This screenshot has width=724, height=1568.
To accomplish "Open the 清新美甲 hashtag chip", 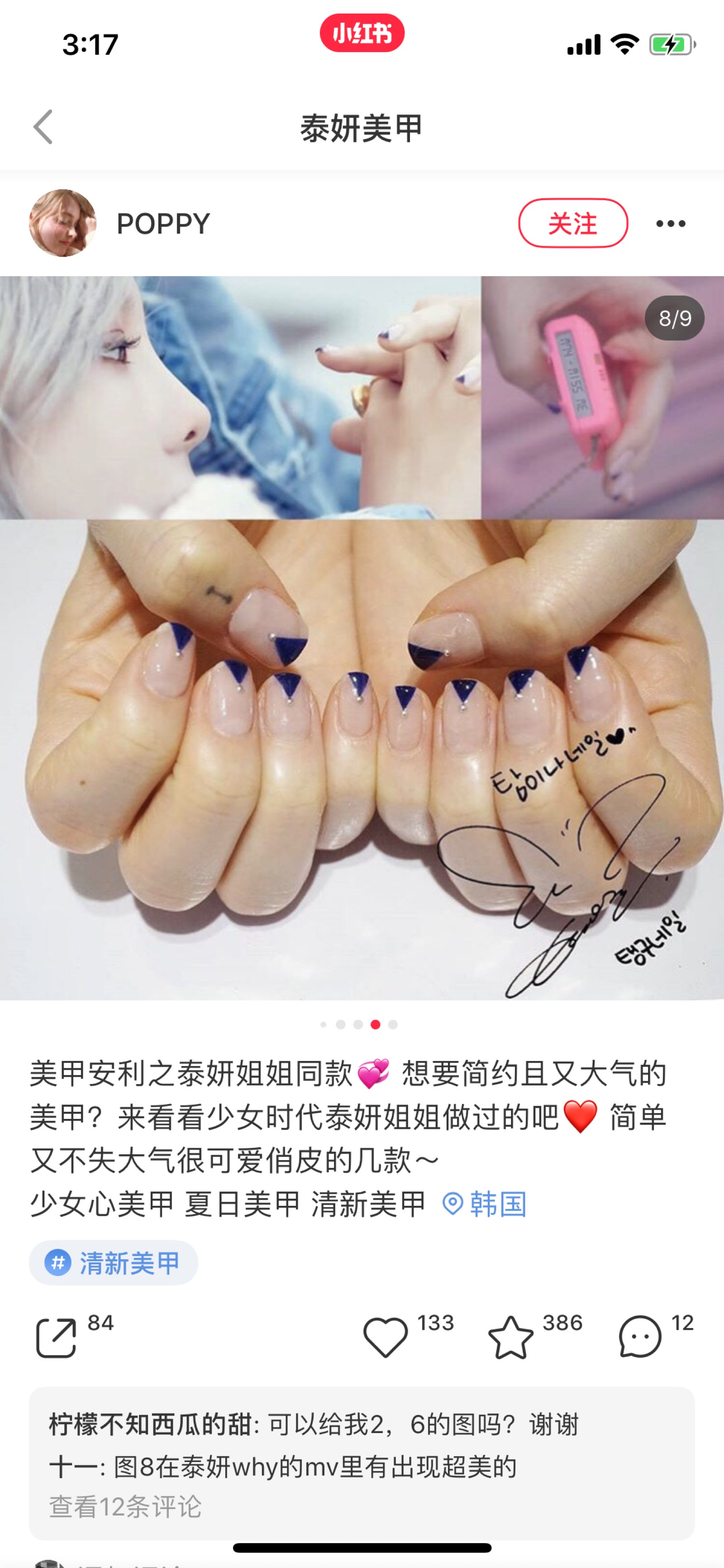I will pyautogui.click(x=114, y=1263).
